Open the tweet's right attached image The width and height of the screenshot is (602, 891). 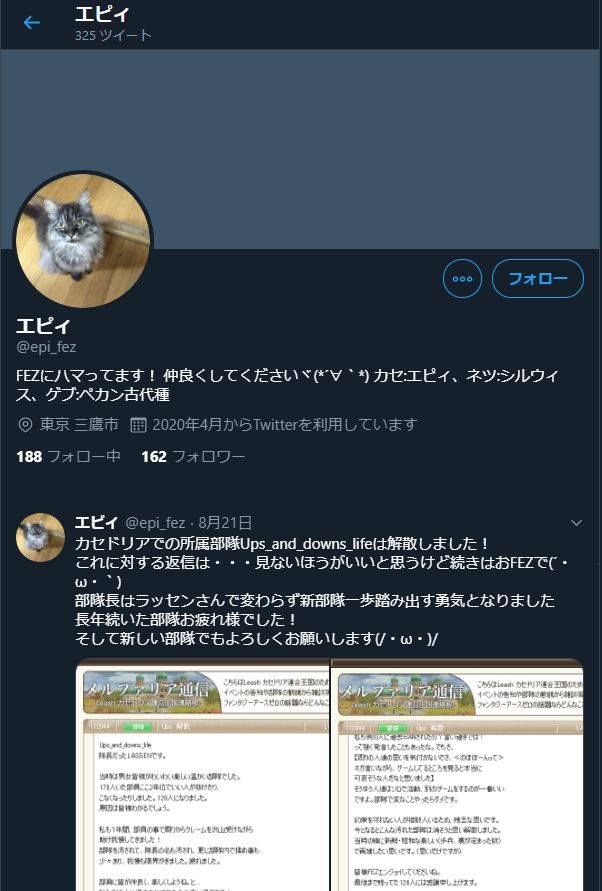458,775
